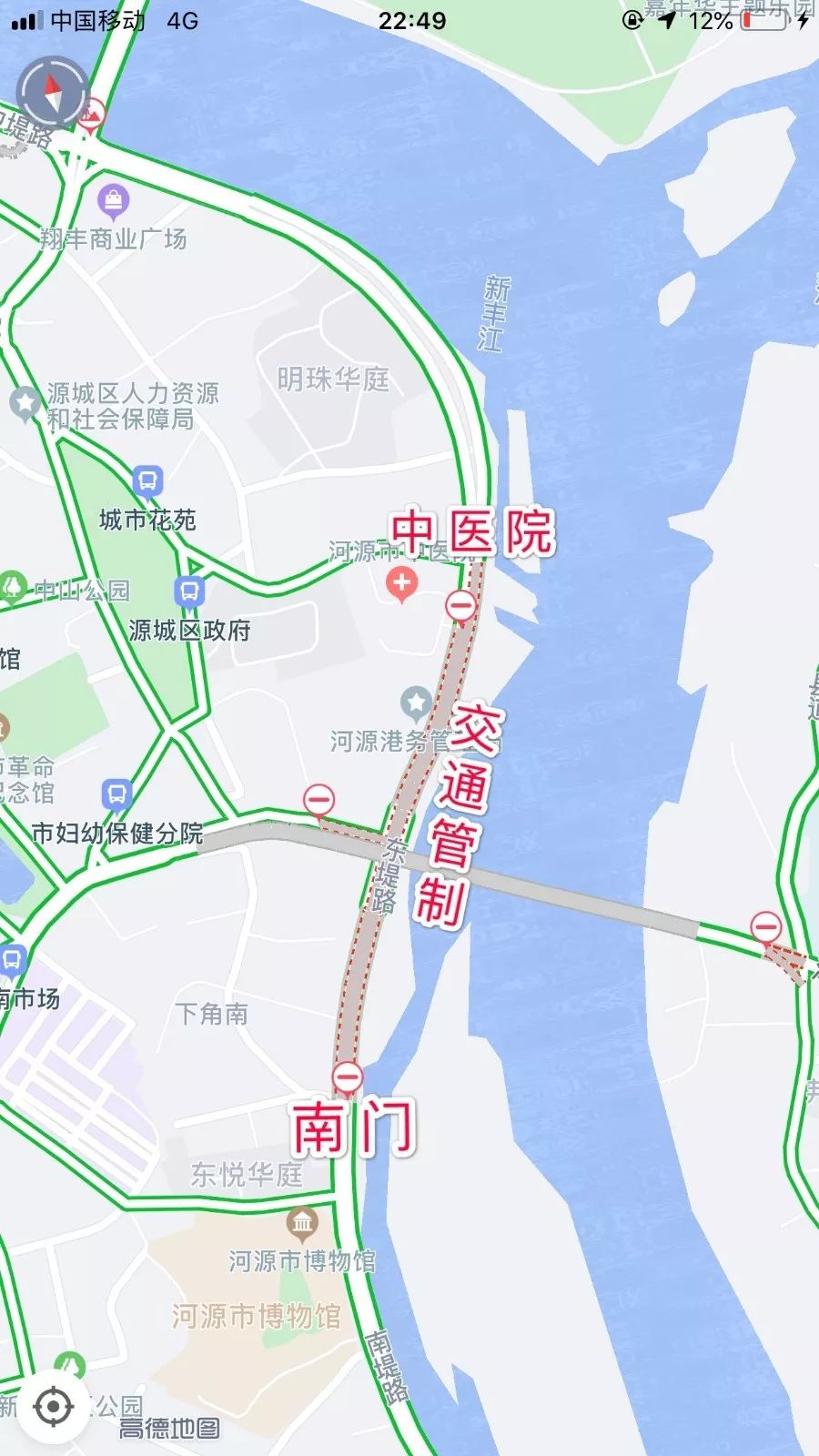
Task: Select the 中山公园 park marker
Action: point(13,586)
